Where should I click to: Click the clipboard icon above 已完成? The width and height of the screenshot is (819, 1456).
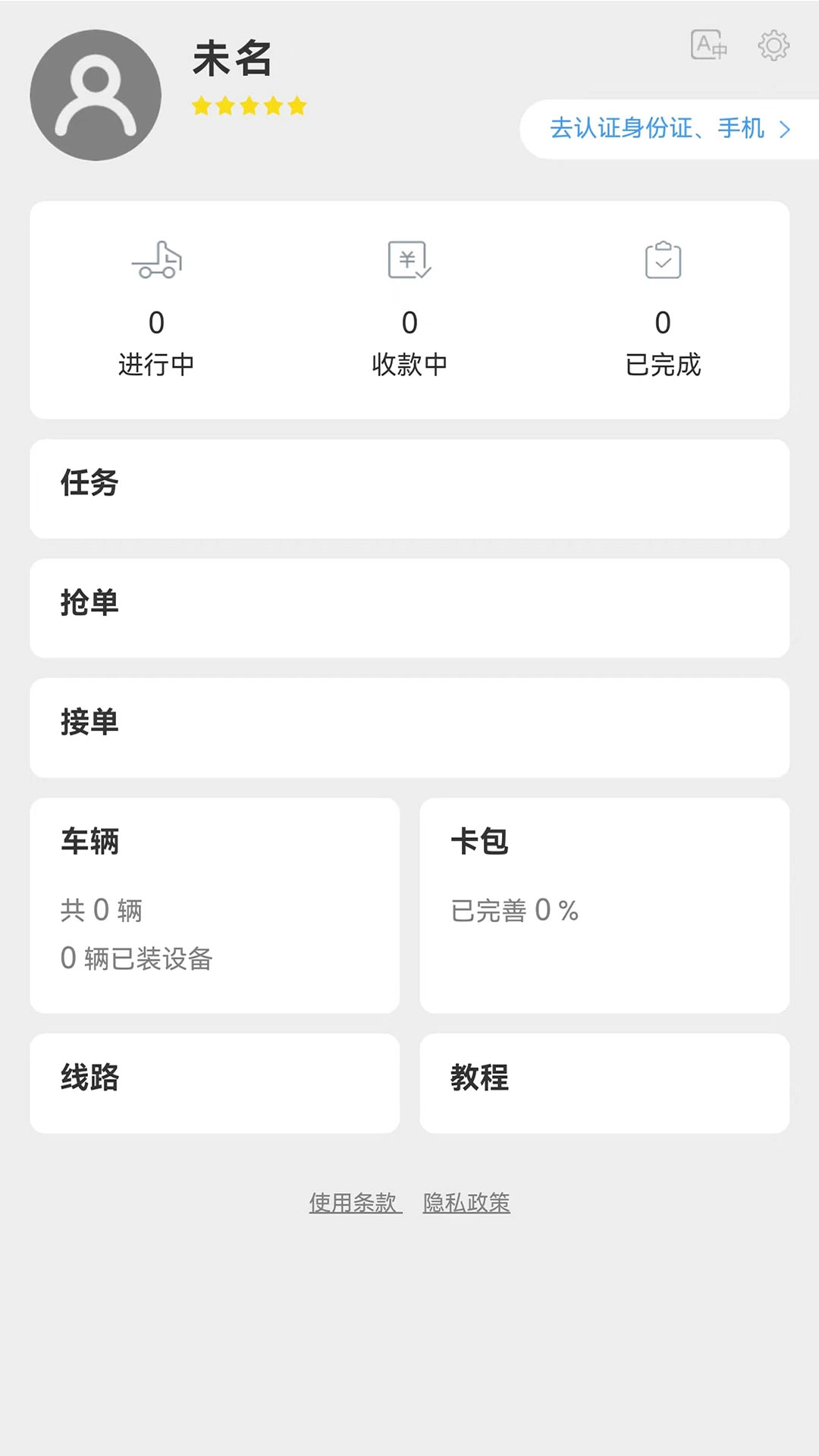click(663, 261)
